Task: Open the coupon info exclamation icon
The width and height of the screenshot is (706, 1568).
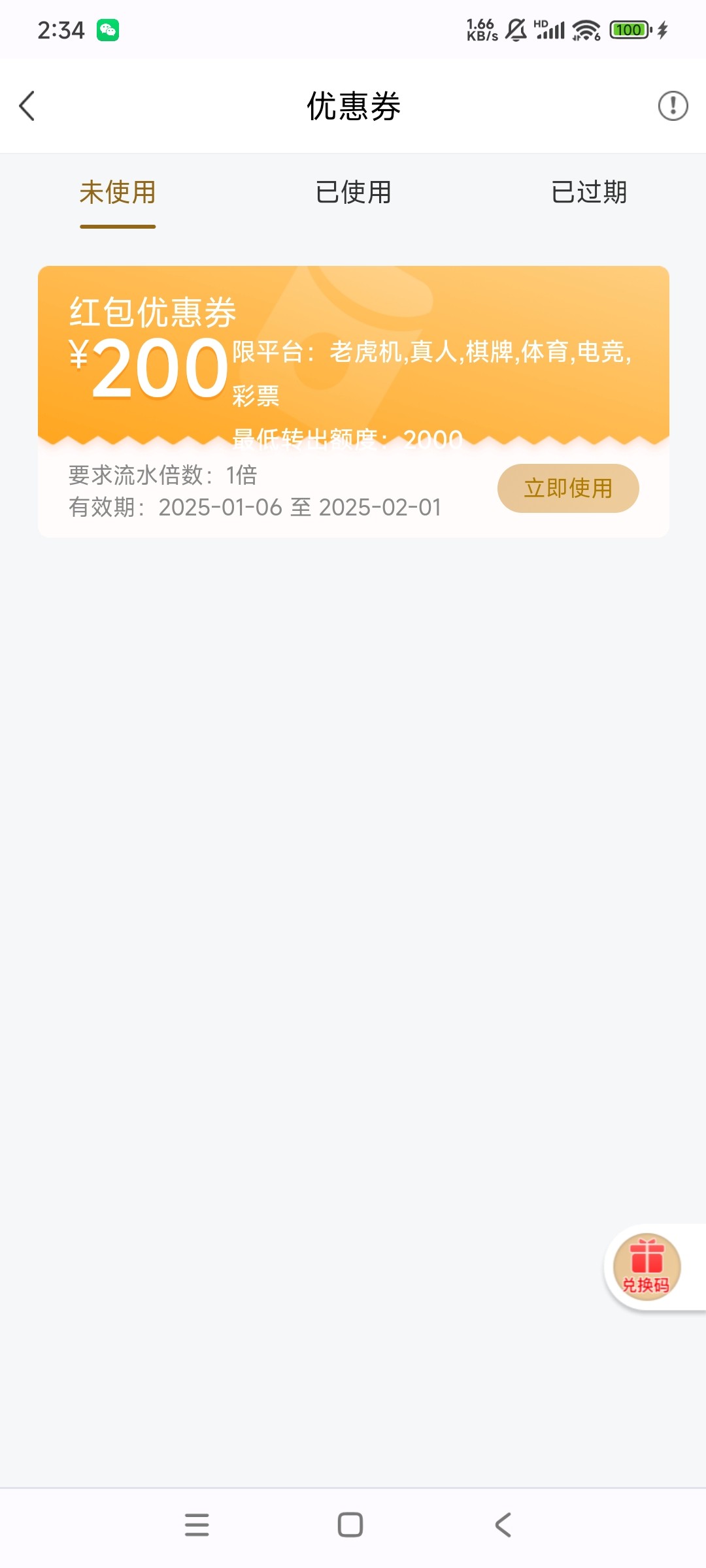Action: coord(673,106)
